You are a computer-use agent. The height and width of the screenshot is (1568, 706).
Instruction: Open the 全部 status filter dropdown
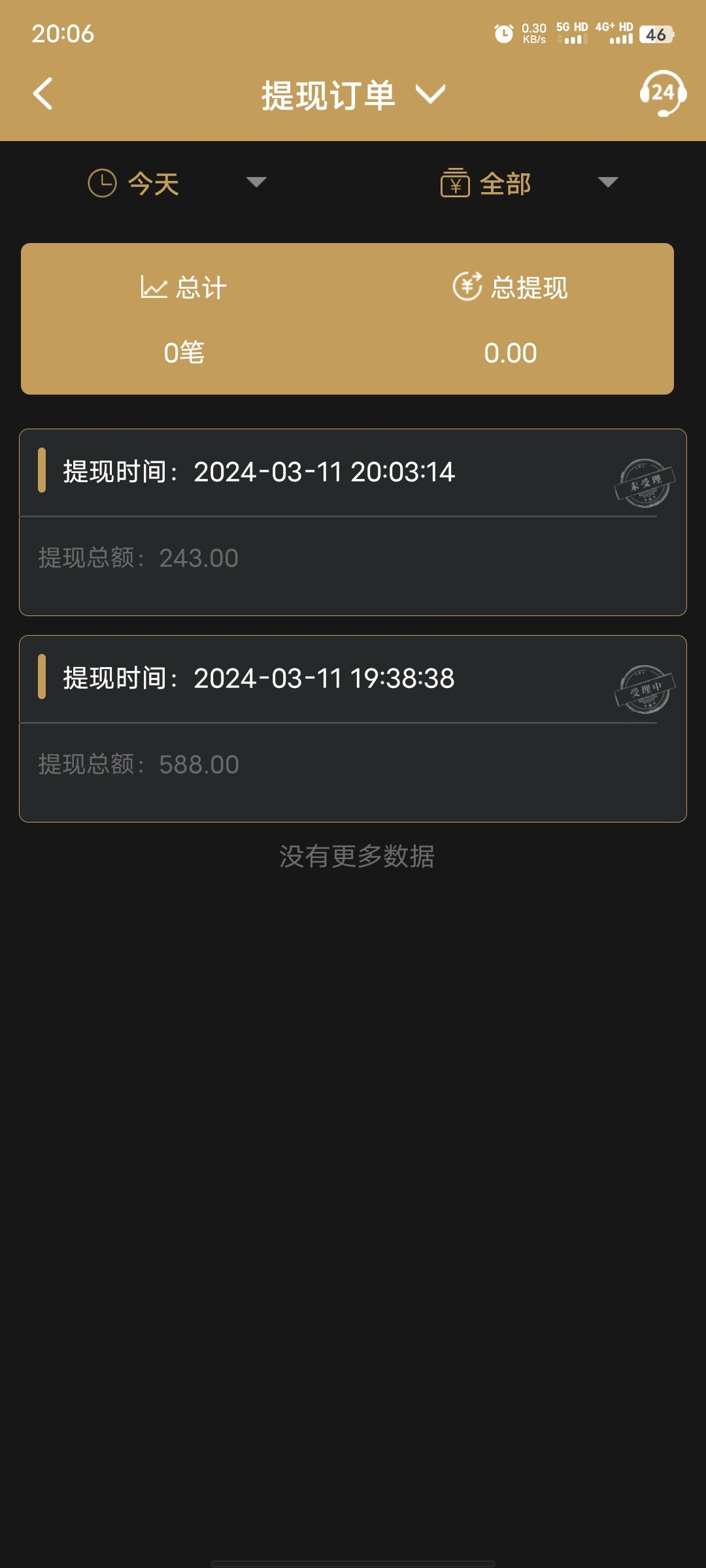click(x=528, y=183)
